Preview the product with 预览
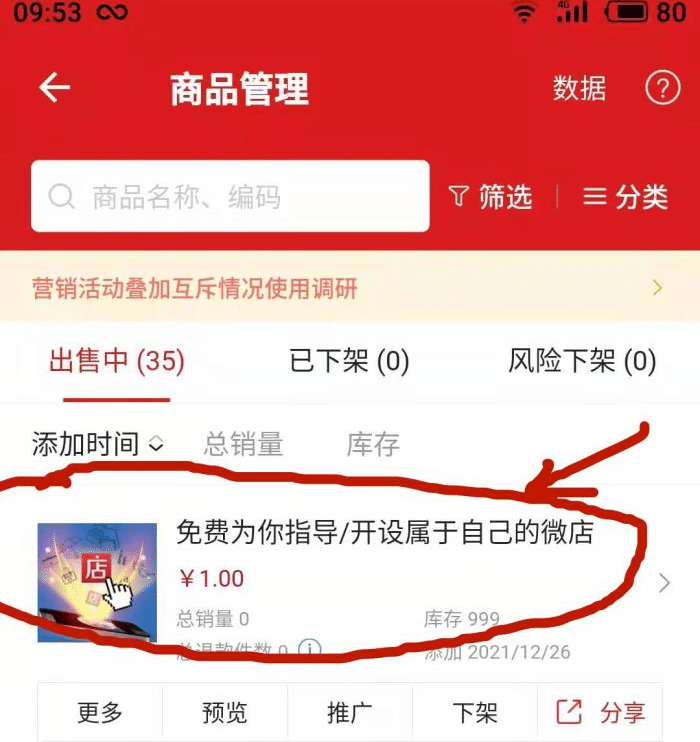700x742 pixels. click(225, 713)
